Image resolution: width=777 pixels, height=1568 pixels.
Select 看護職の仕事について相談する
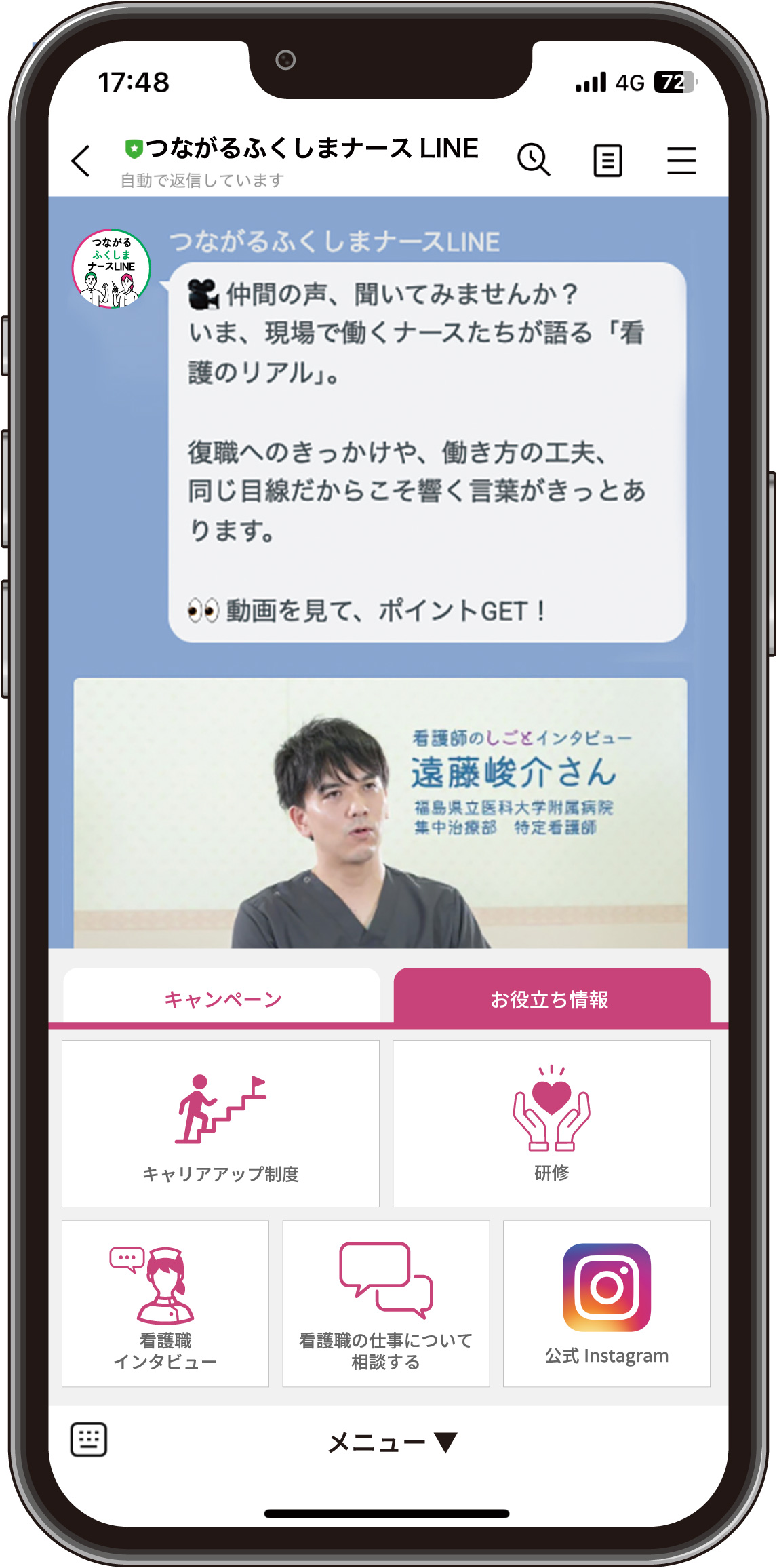pos(386,1304)
